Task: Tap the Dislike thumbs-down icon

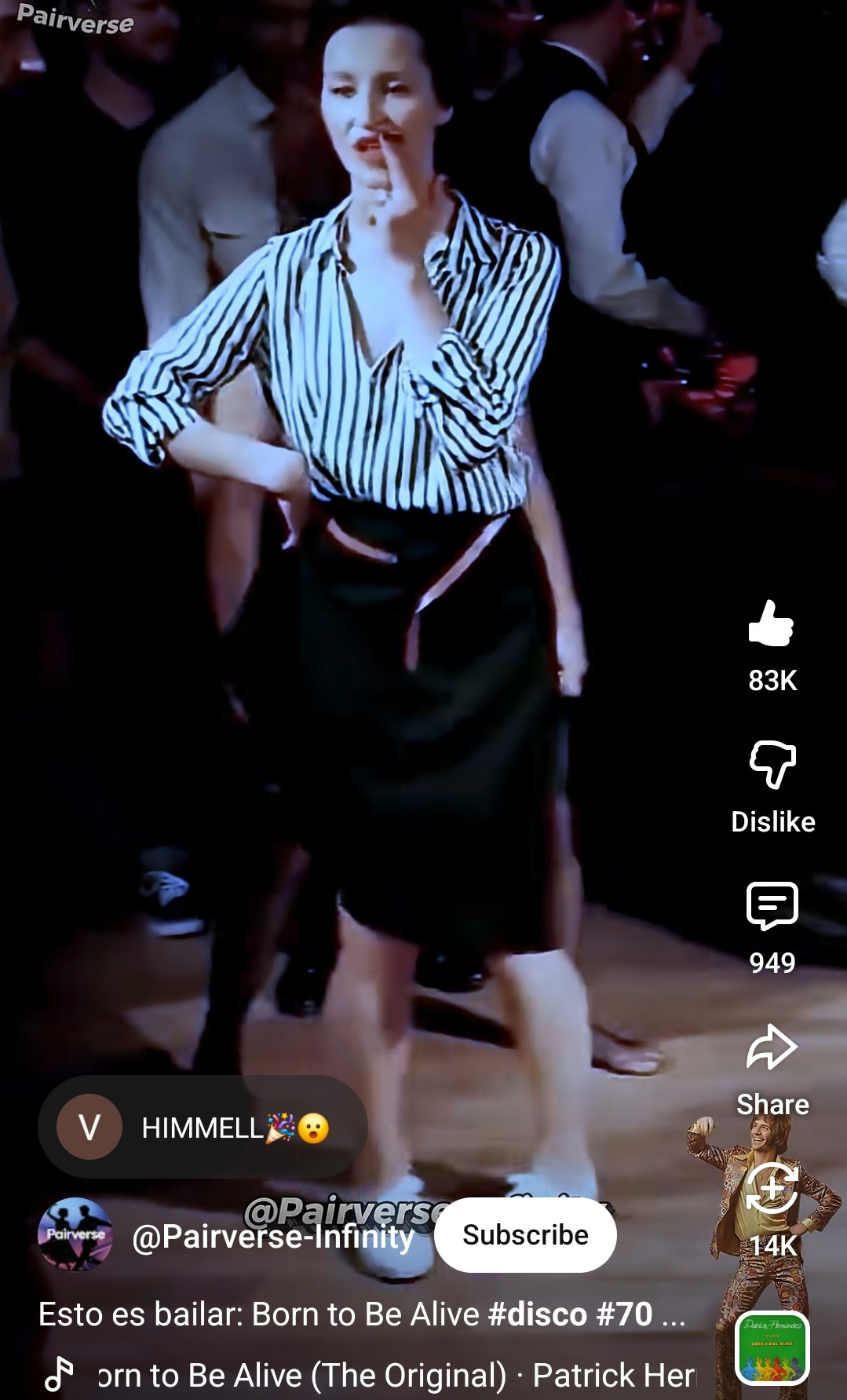Action: point(772,766)
